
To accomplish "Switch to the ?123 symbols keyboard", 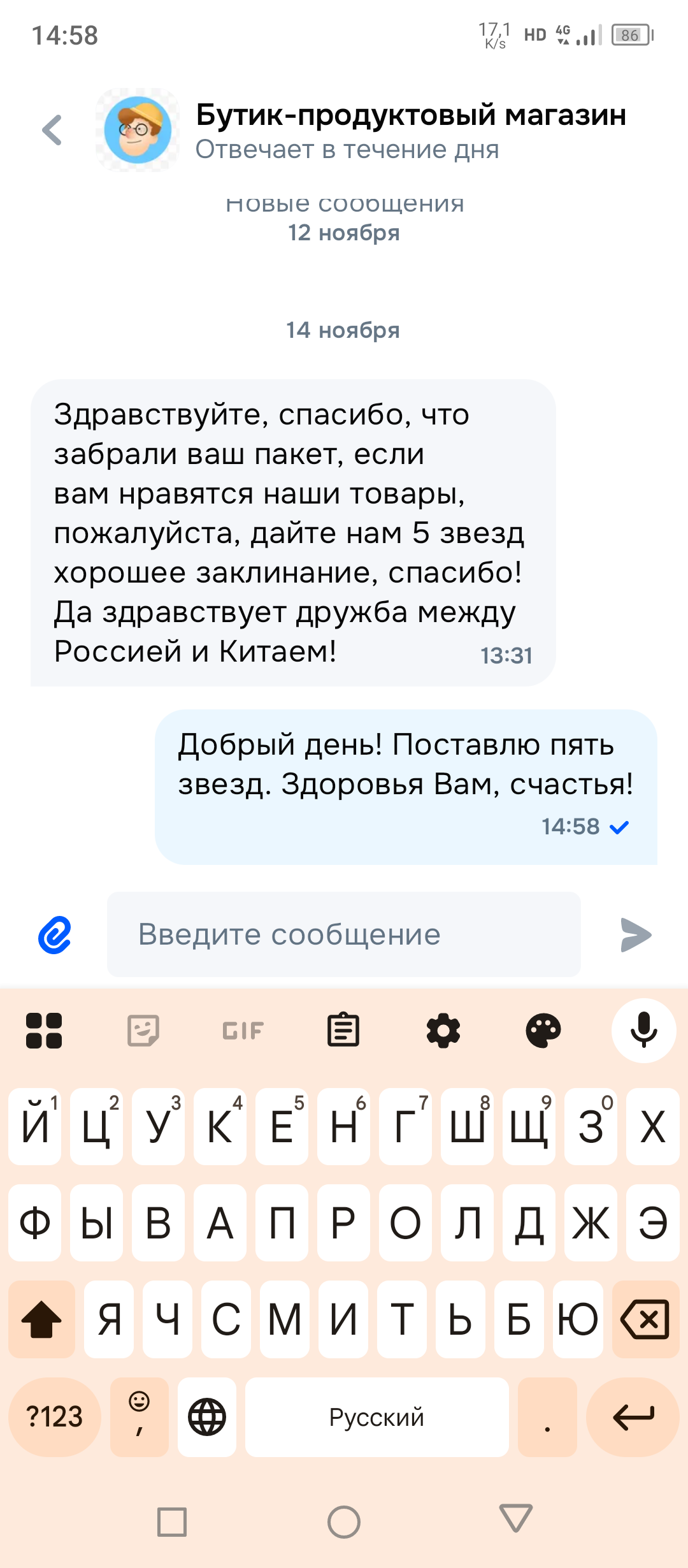I will point(55,1417).
